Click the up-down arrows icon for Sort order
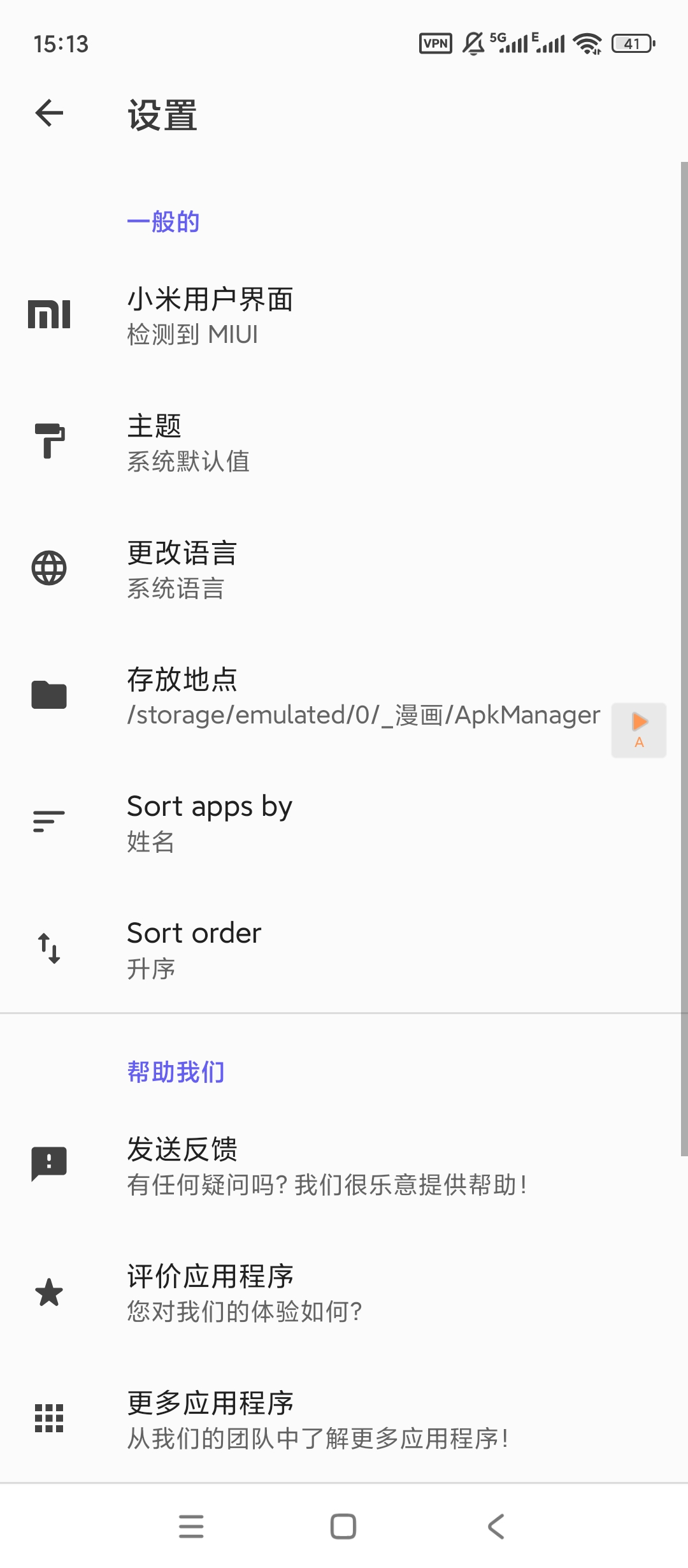Screen dimensions: 688x1568 click(x=50, y=948)
